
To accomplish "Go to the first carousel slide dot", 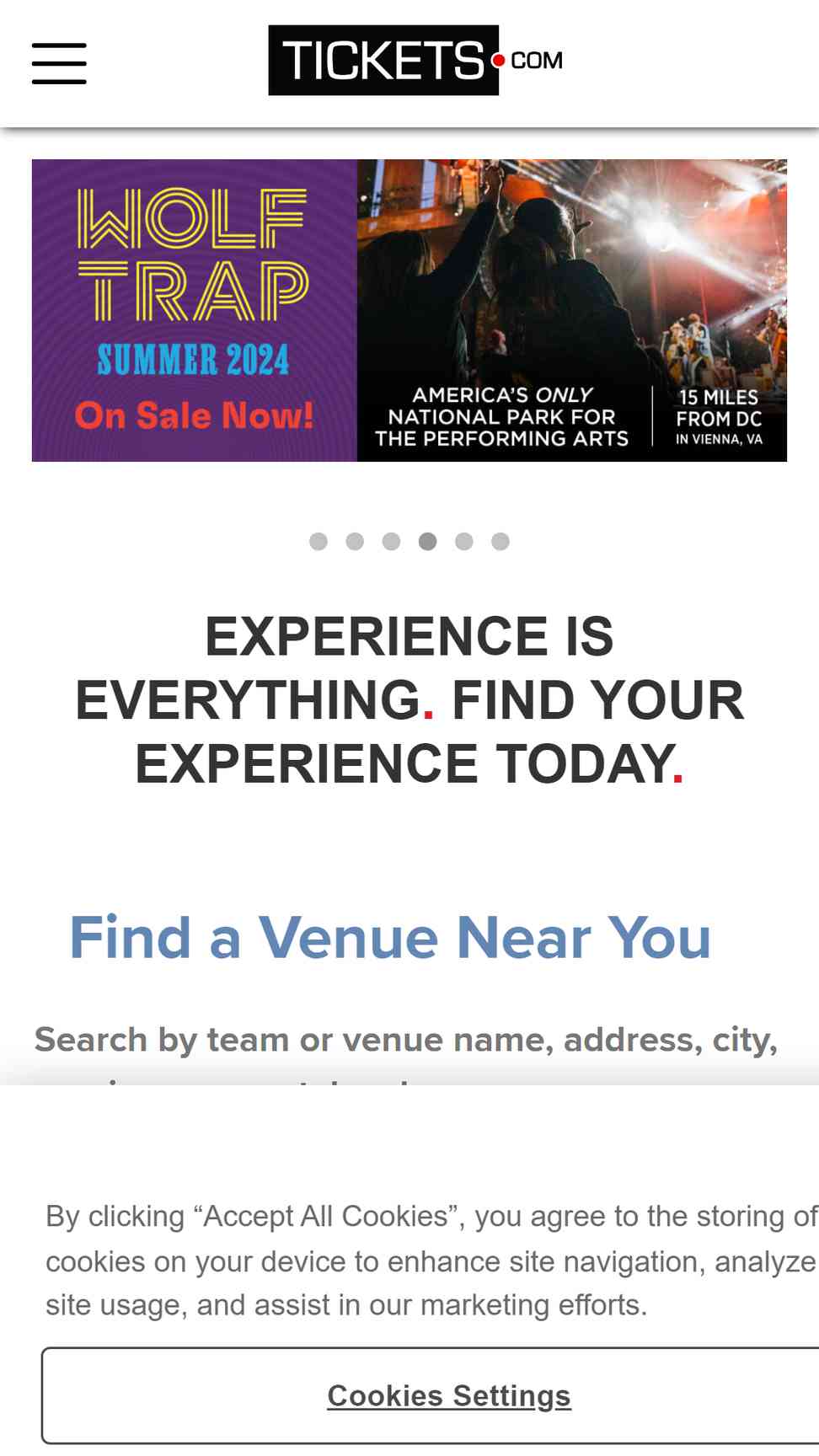I will click(318, 541).
